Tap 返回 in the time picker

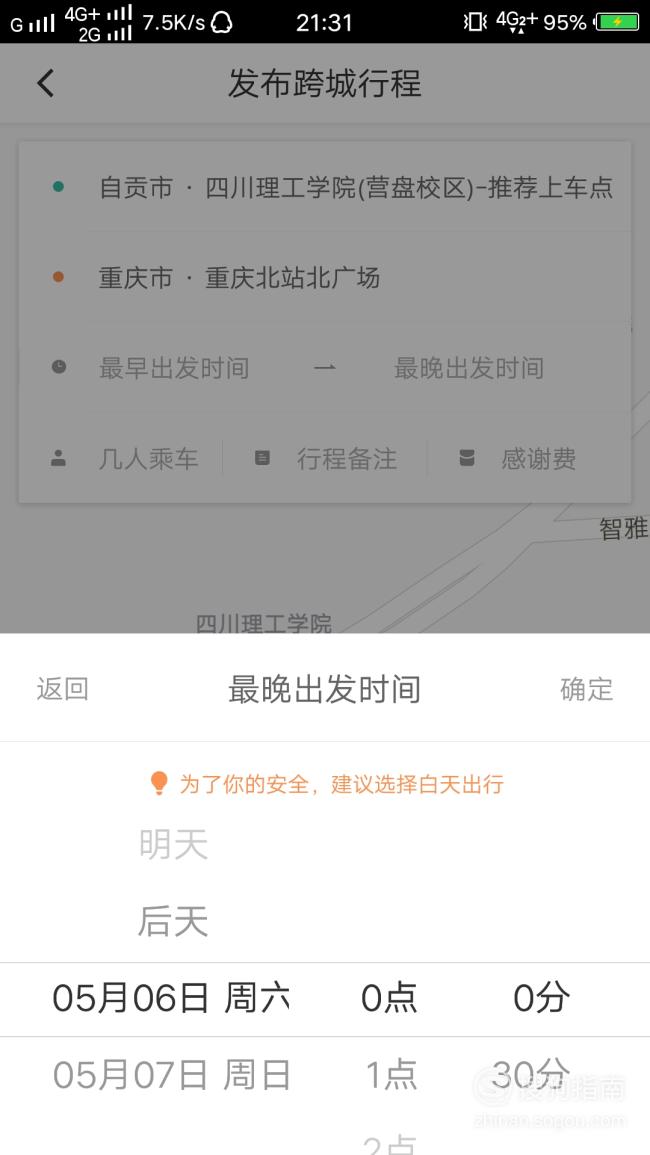tap(63, 689)
